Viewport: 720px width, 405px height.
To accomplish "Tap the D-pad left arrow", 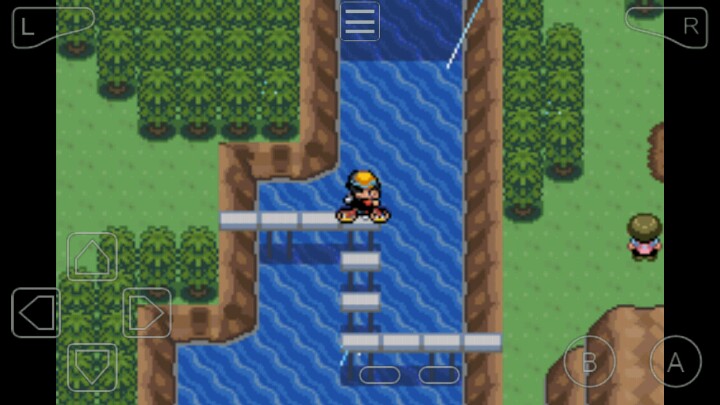I will click(37, 313).
